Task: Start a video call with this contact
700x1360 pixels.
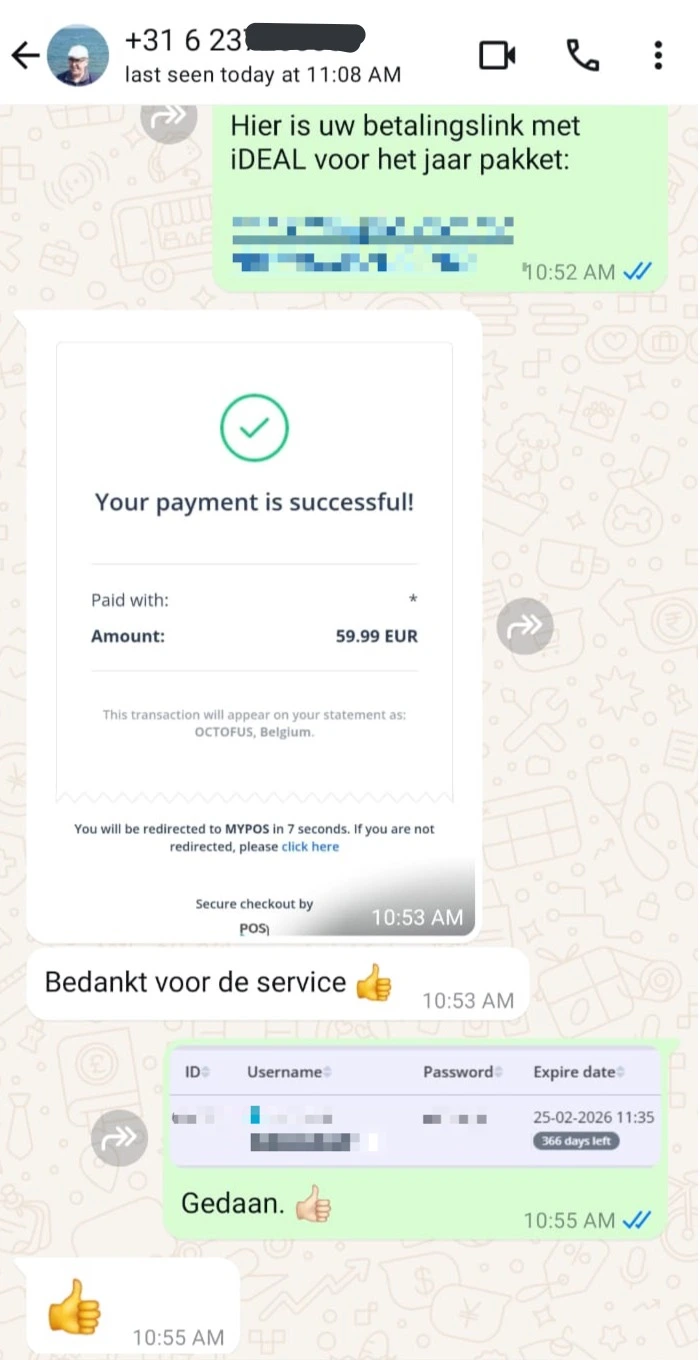Action: [497, 55]
